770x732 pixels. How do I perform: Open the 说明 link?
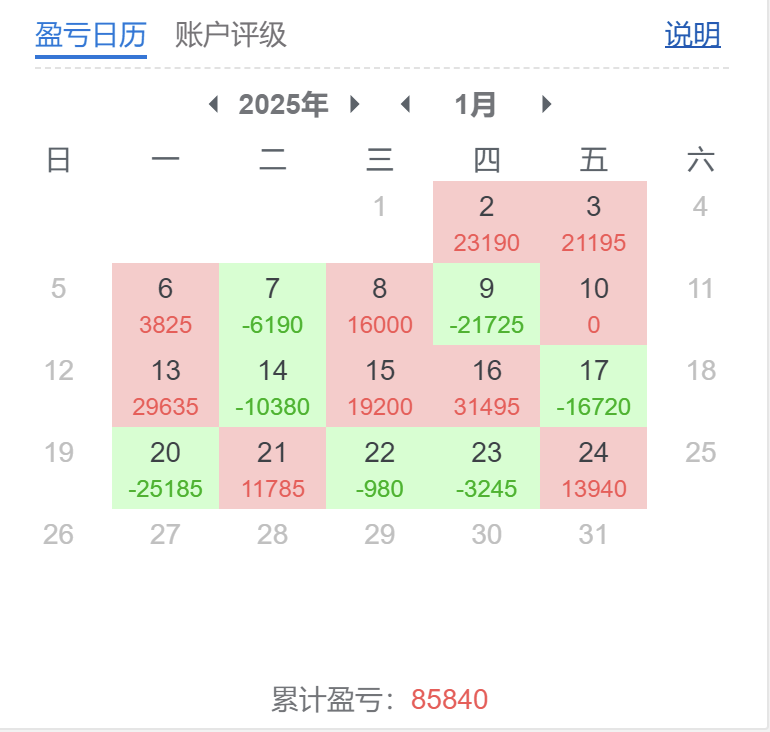tap(692, 36)
